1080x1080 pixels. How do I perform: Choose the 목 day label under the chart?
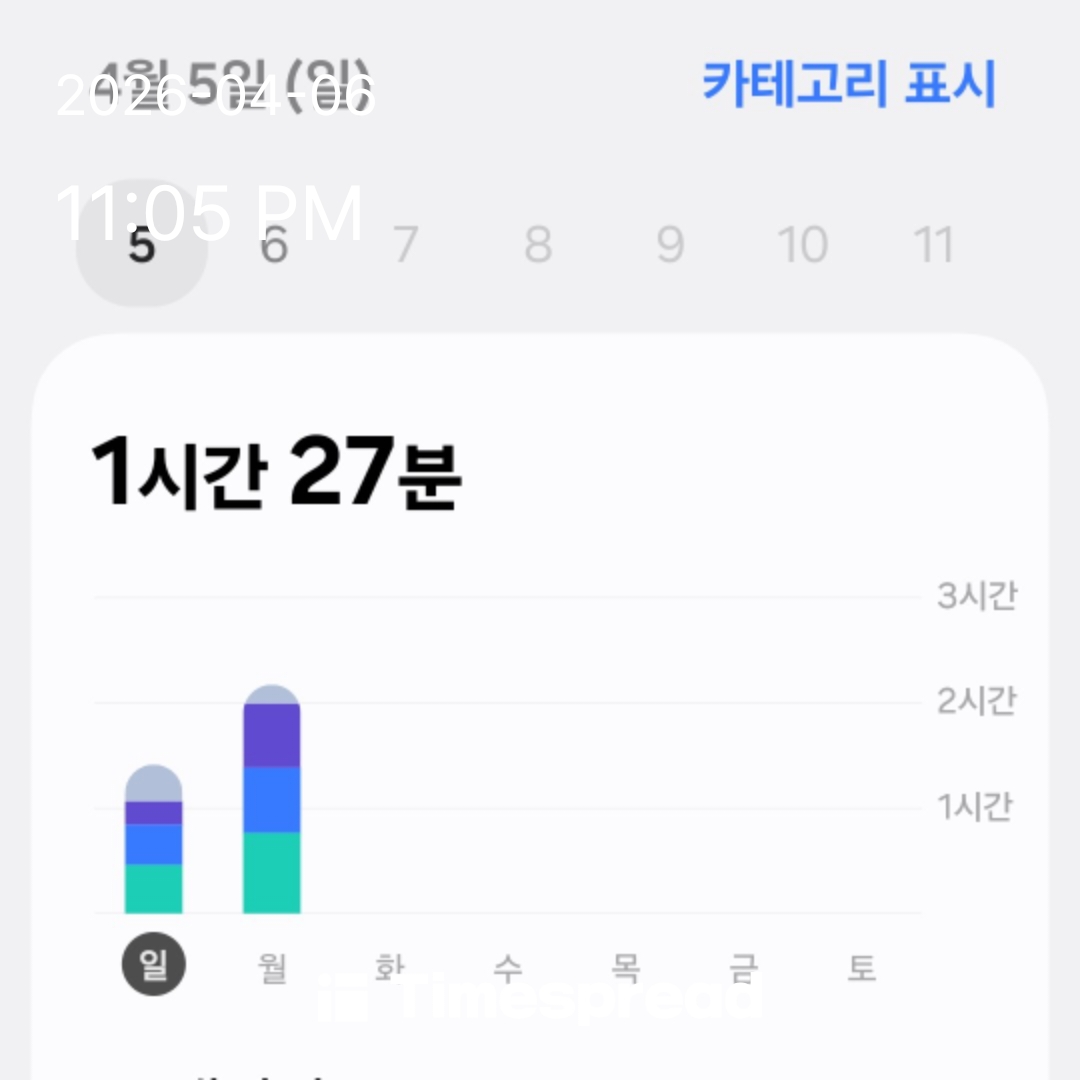[x=626, y=967]
